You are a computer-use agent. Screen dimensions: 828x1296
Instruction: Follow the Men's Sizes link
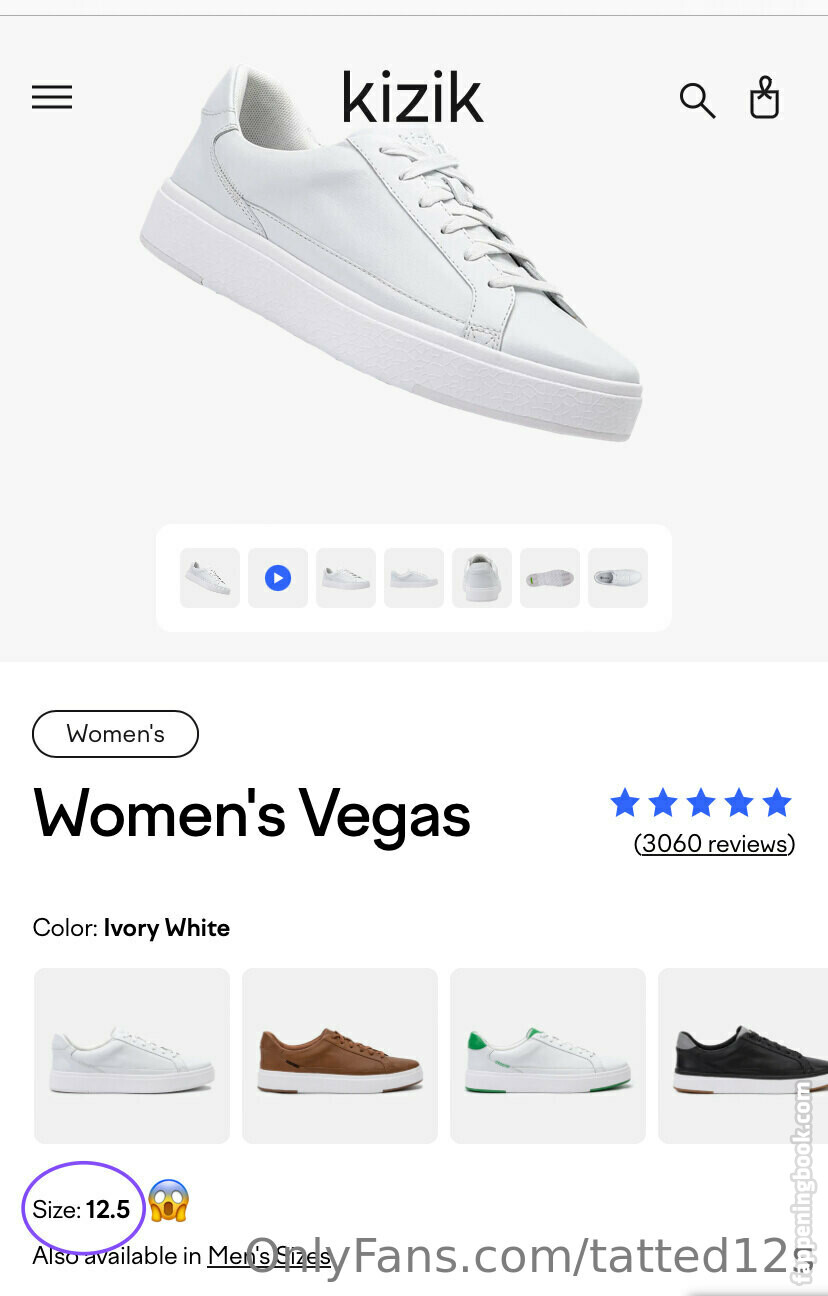tap(269, 1256)
